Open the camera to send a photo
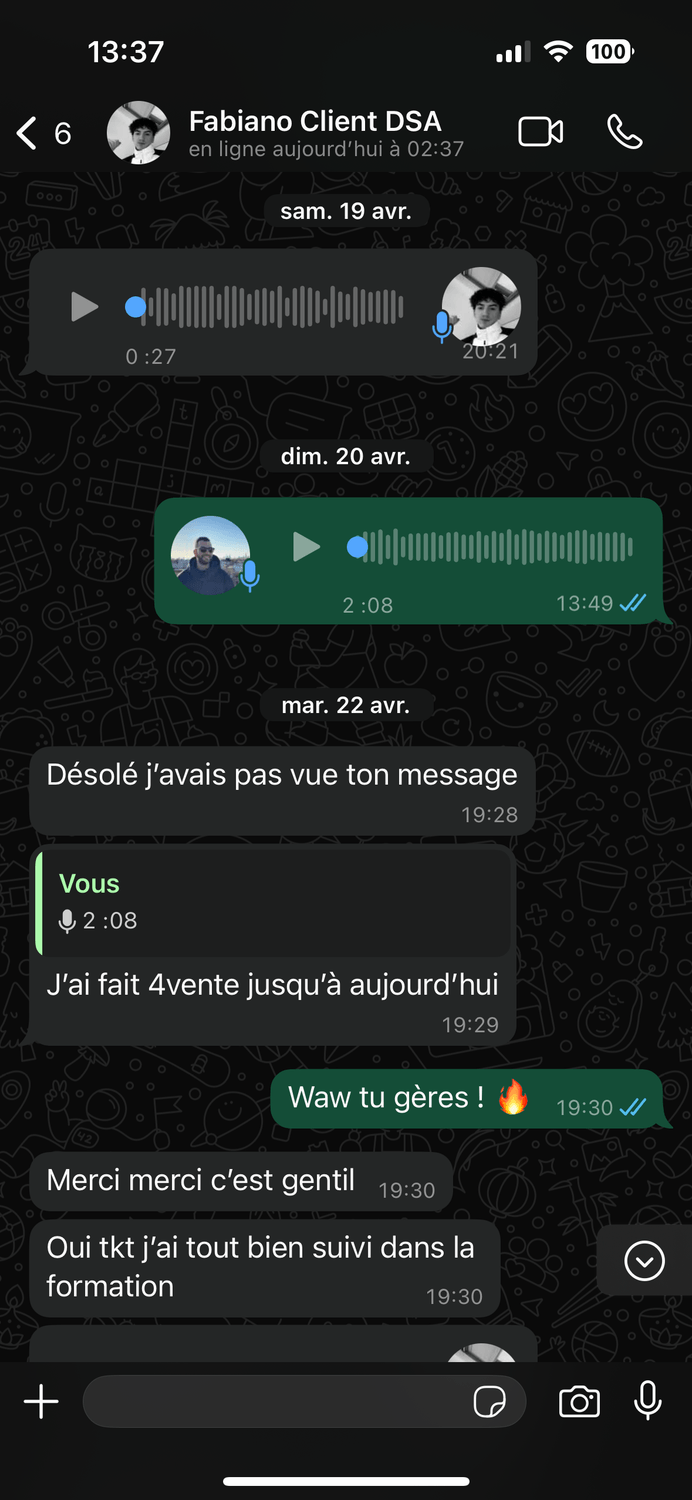The height and width of the screenshot is (1500, 692). click(579, 1402)
